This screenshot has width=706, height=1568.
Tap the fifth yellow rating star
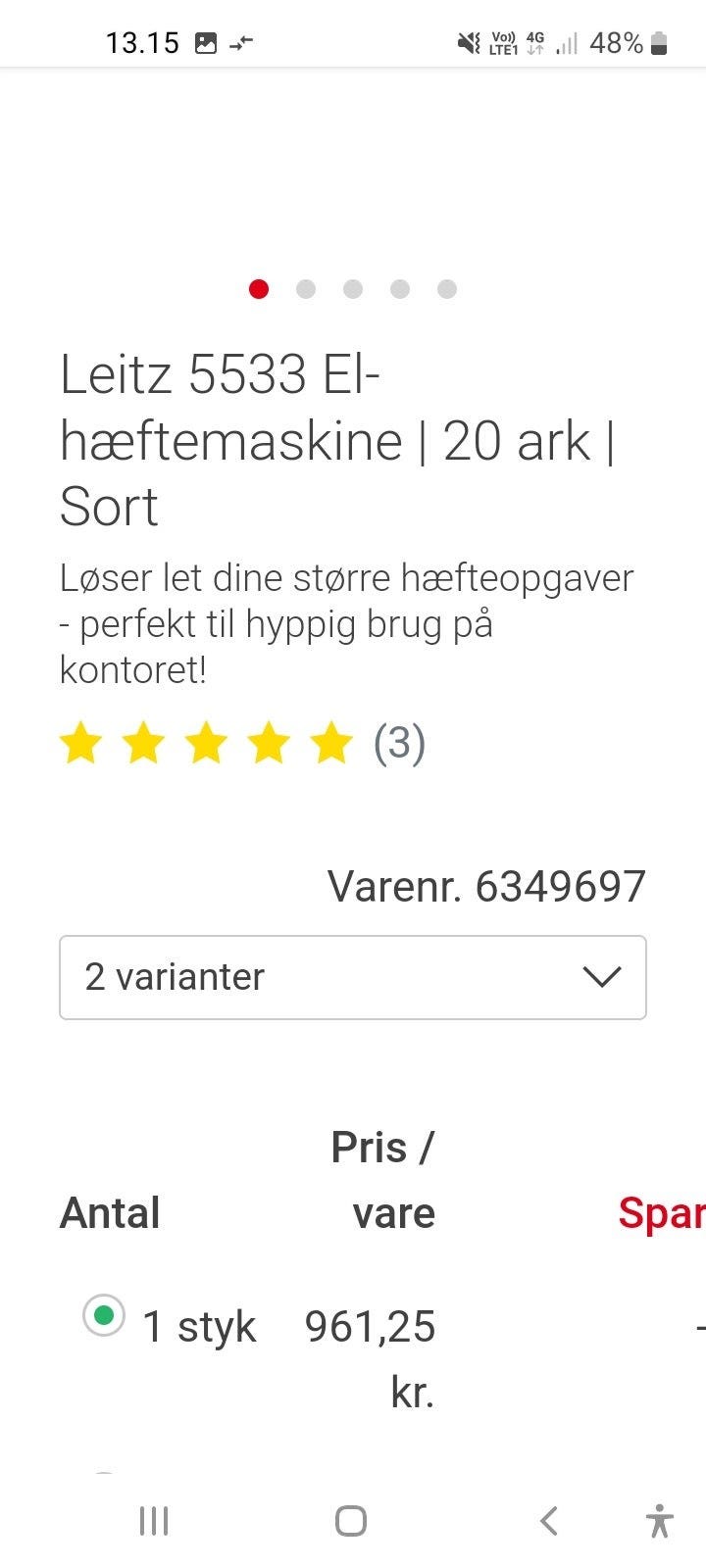tap(329, 744)
